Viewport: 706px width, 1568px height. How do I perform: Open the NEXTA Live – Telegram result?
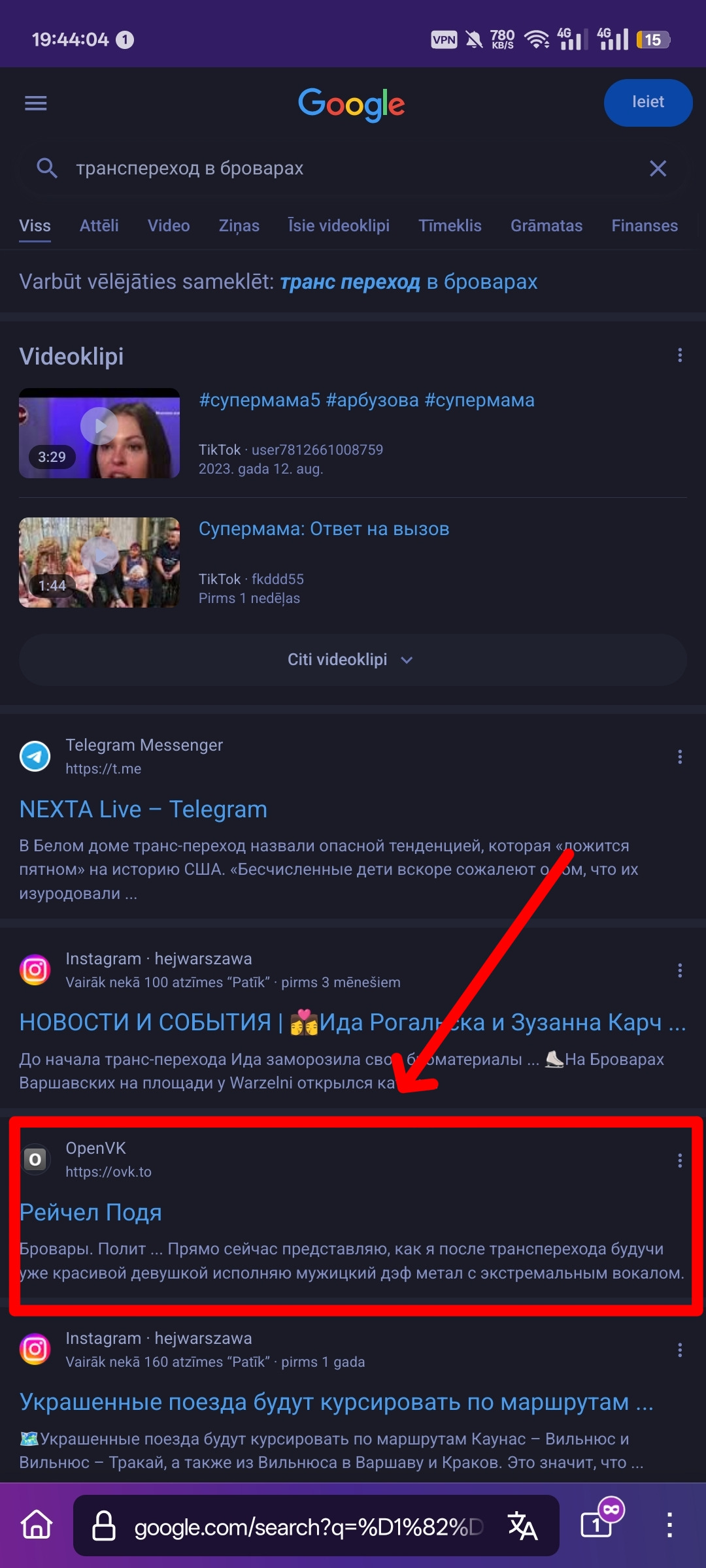(143, 809)
